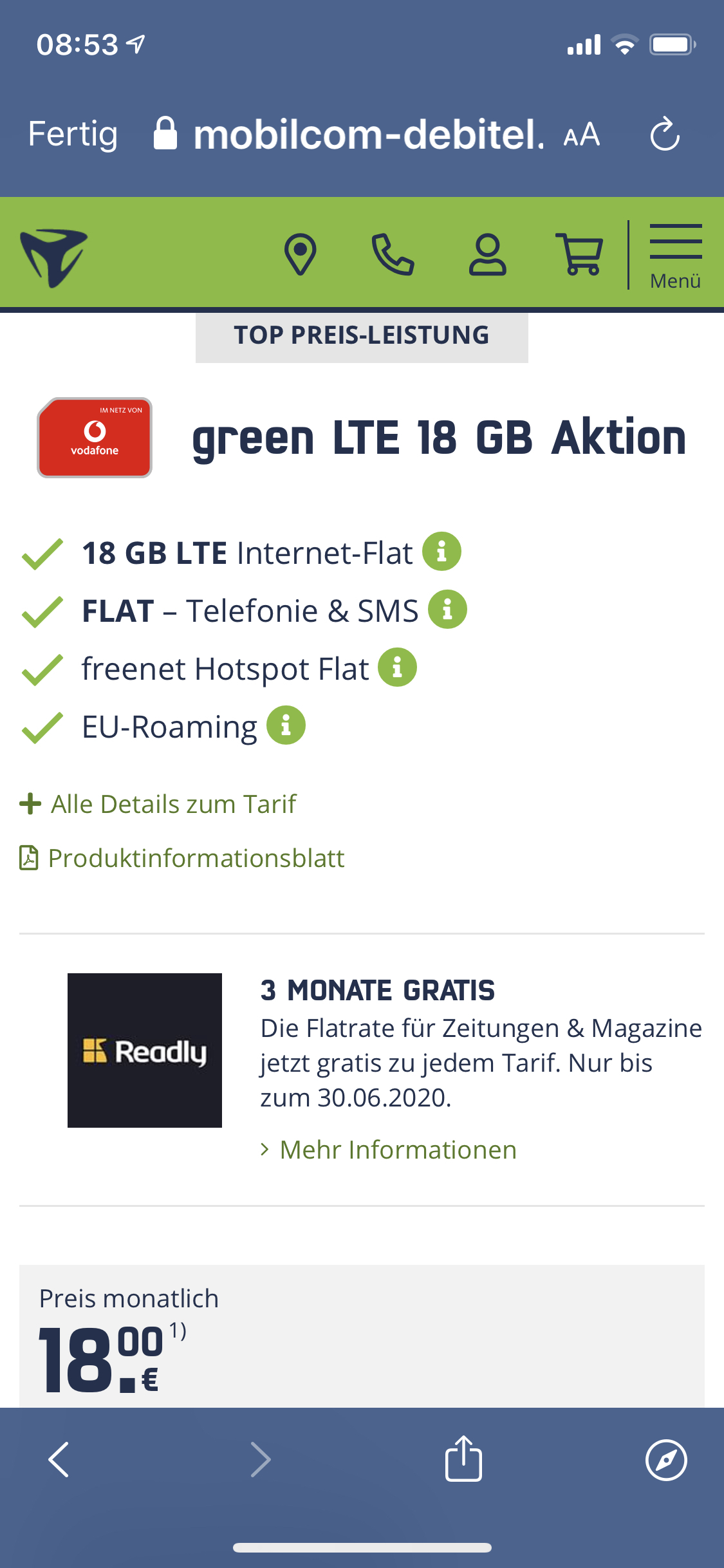The width and height of the screenshot is (724, 1568).
Task: Show info for EU-Roaming
Action: click(286, 725)
